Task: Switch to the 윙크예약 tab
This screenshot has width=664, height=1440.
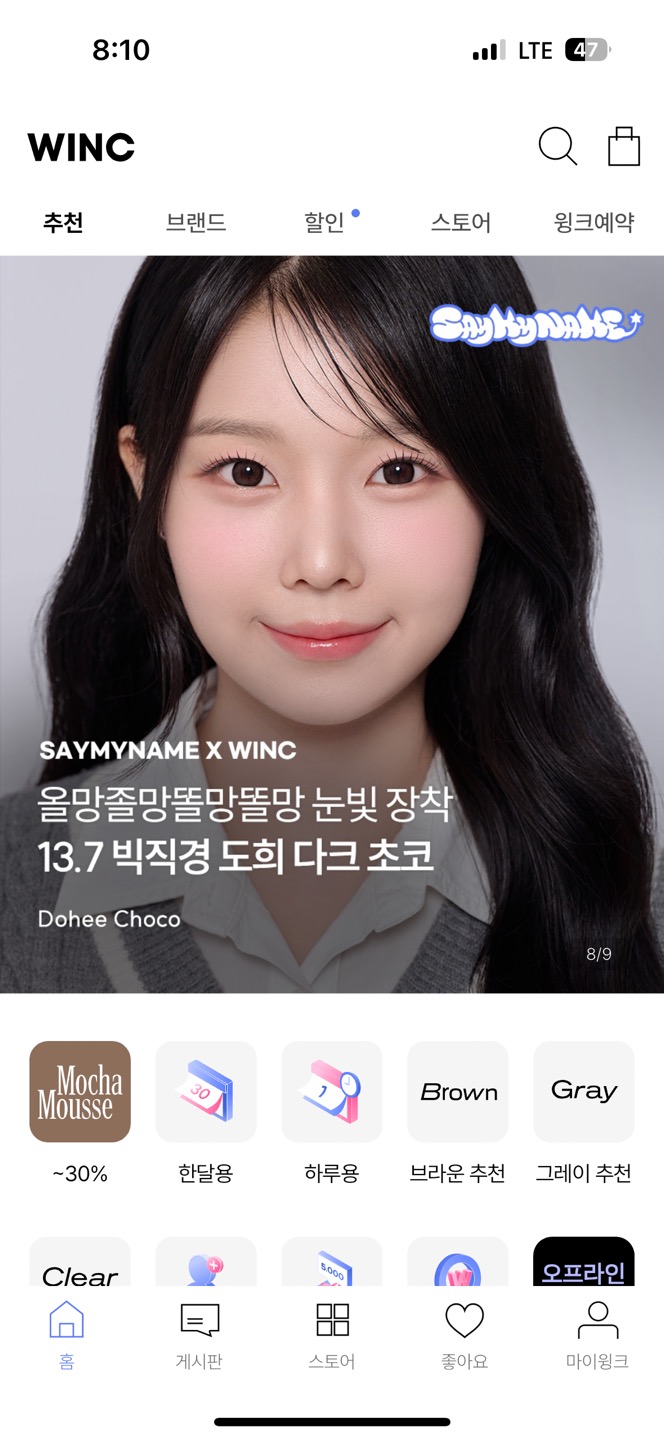Action: (x=594, y=222)
